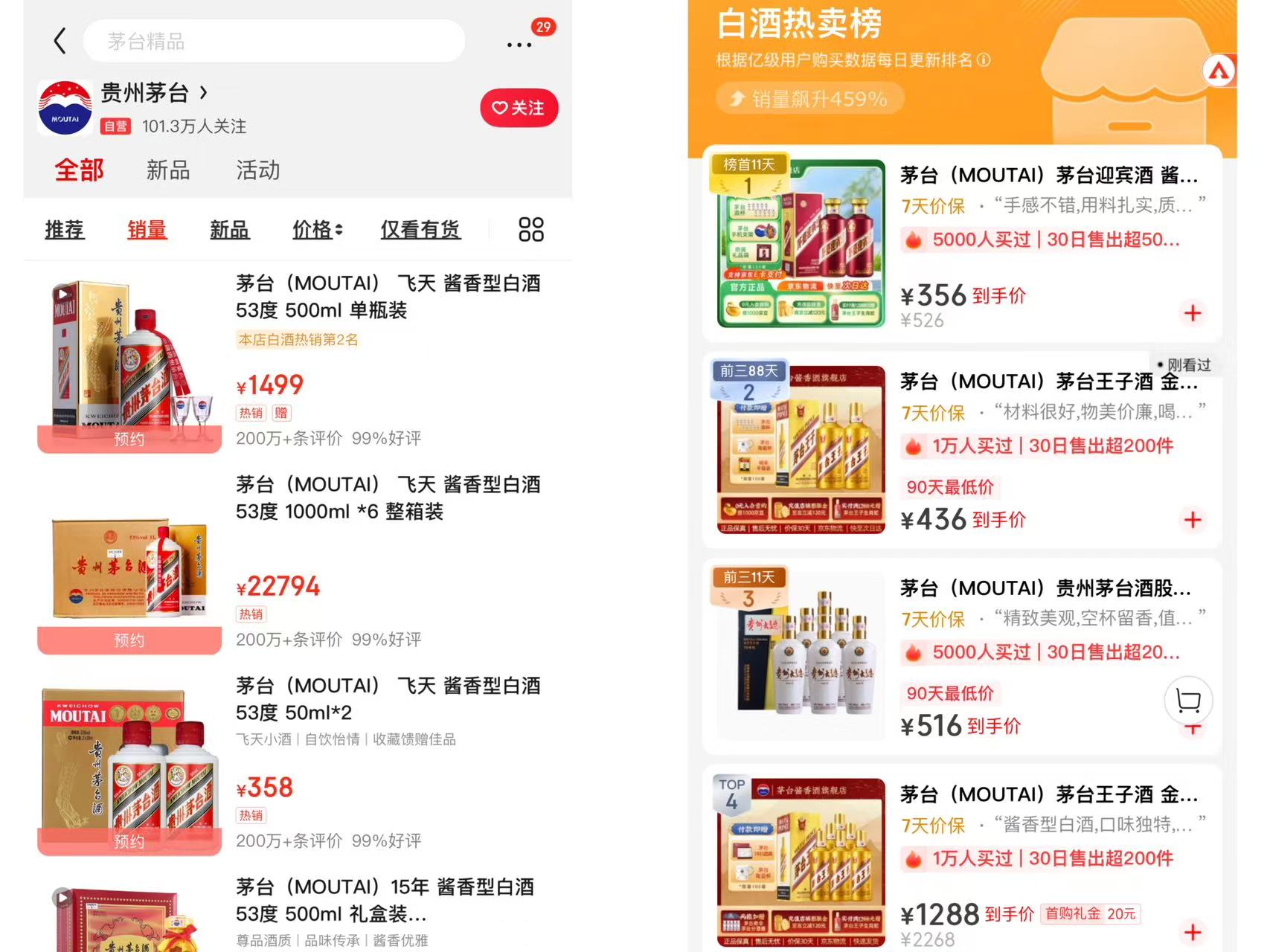The width and height of the screenshot is (1270, 952).
Task: Open 飞天 53度 500ml 单瓶装 product
Action: click(388, 296)
